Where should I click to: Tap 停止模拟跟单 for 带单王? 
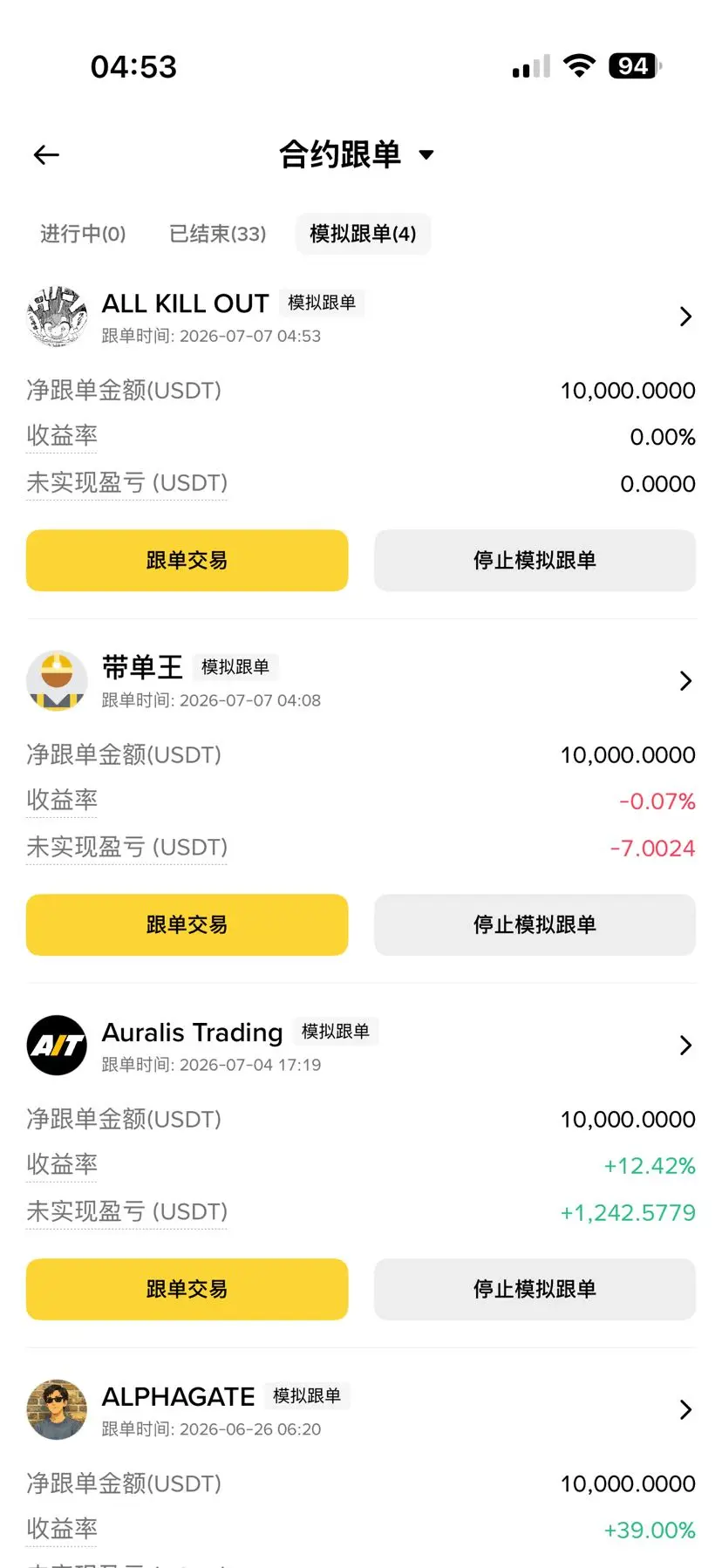[x=535, y=924]
